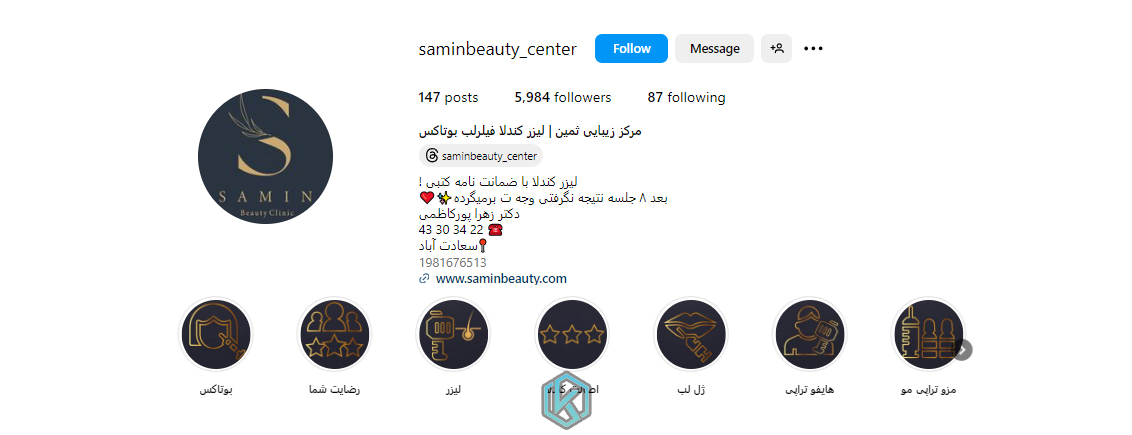Open the لیزر story highlight
Image resolution: width=1132 pixels, height=435 pixels.
(x=453, y=335)
